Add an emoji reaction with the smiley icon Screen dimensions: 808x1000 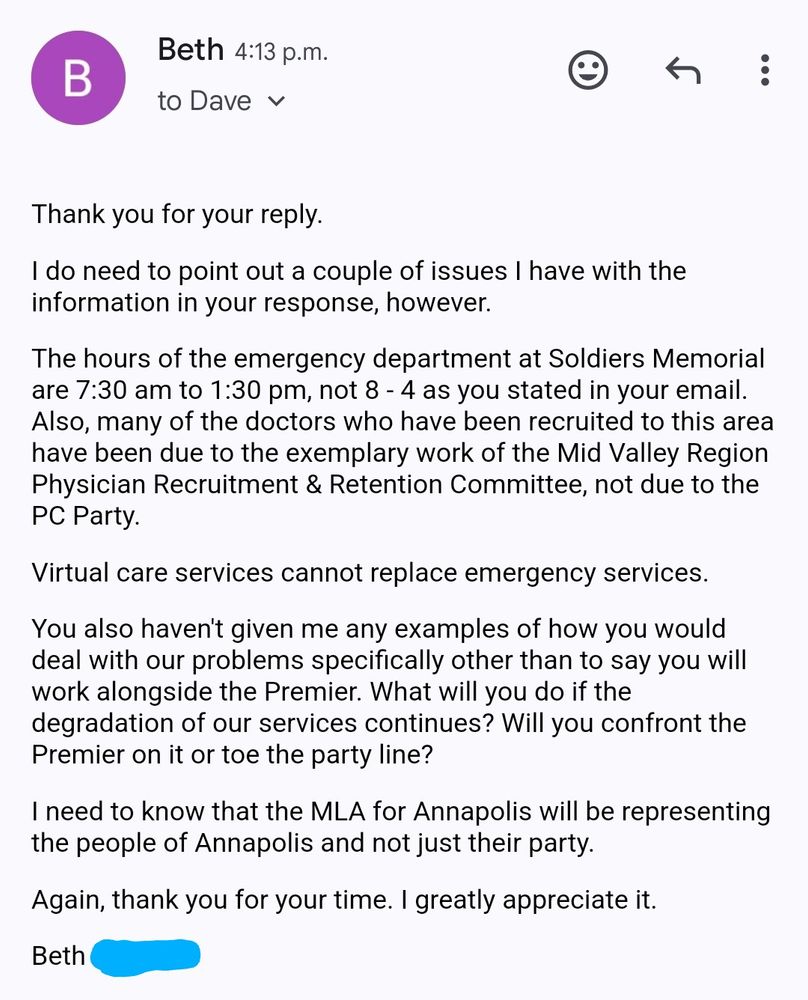click(x=588, y=70)
